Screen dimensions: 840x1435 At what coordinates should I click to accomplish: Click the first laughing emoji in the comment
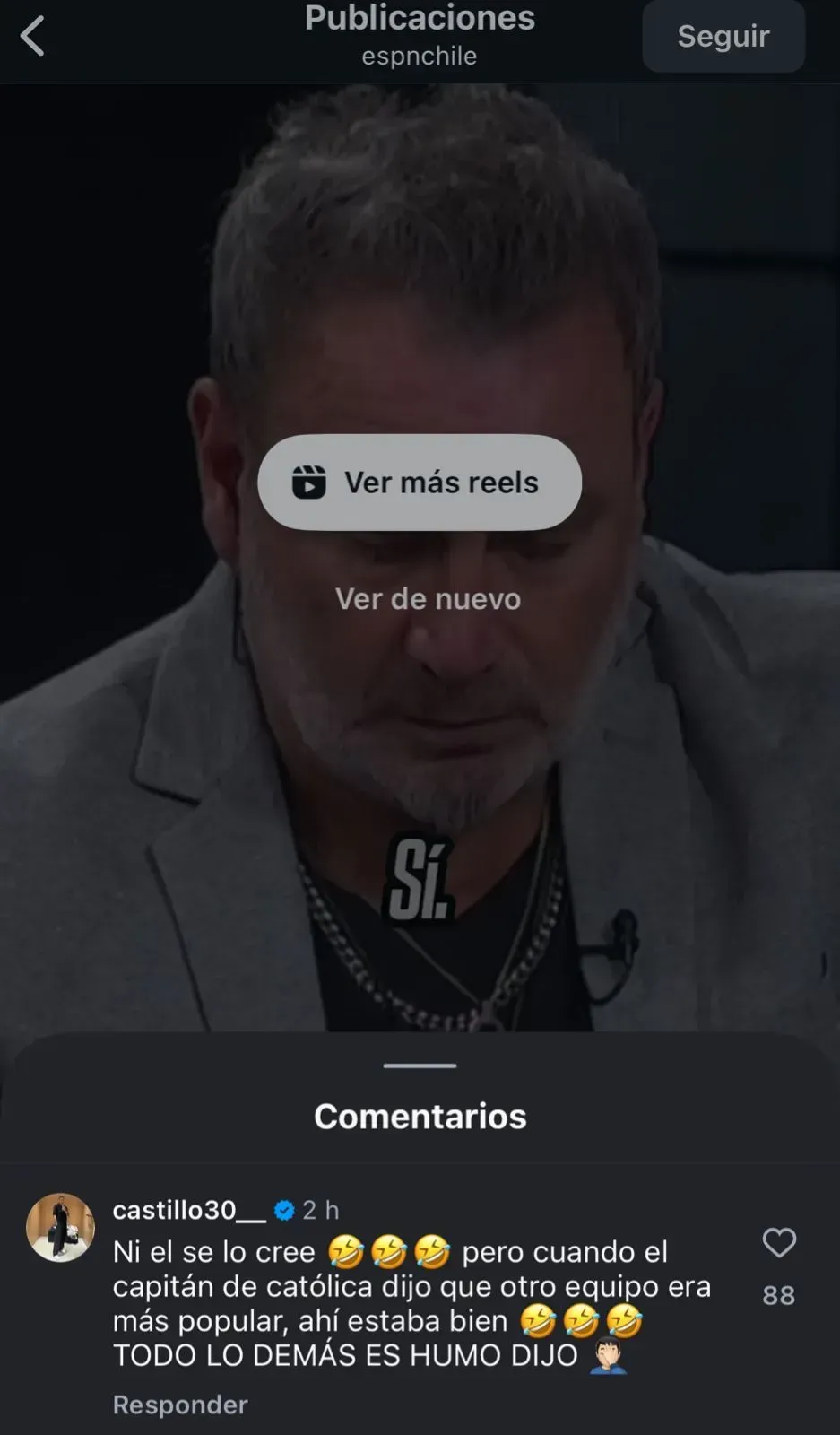[x=343, y=1252]
